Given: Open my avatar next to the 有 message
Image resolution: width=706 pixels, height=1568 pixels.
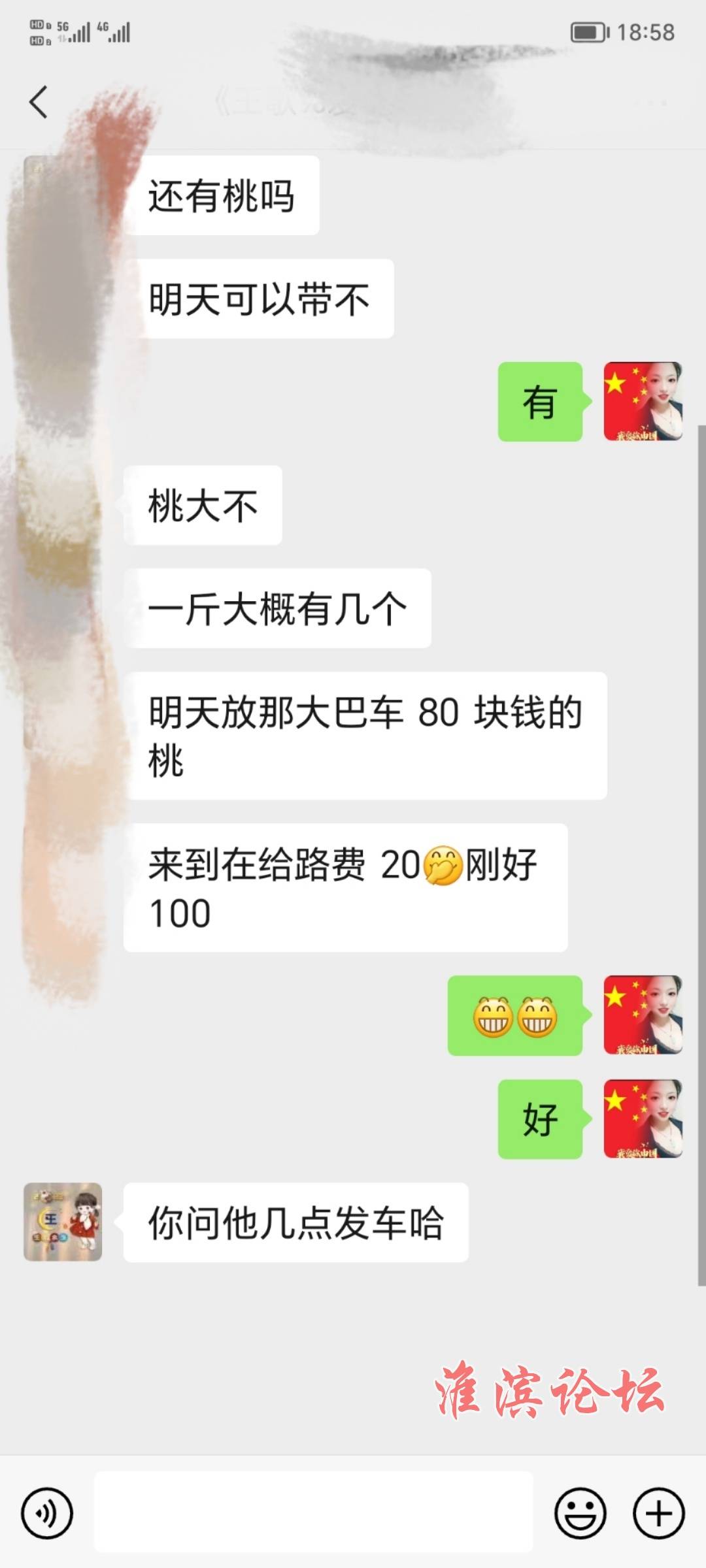Looking at the screenshot, I should [643, 401].
